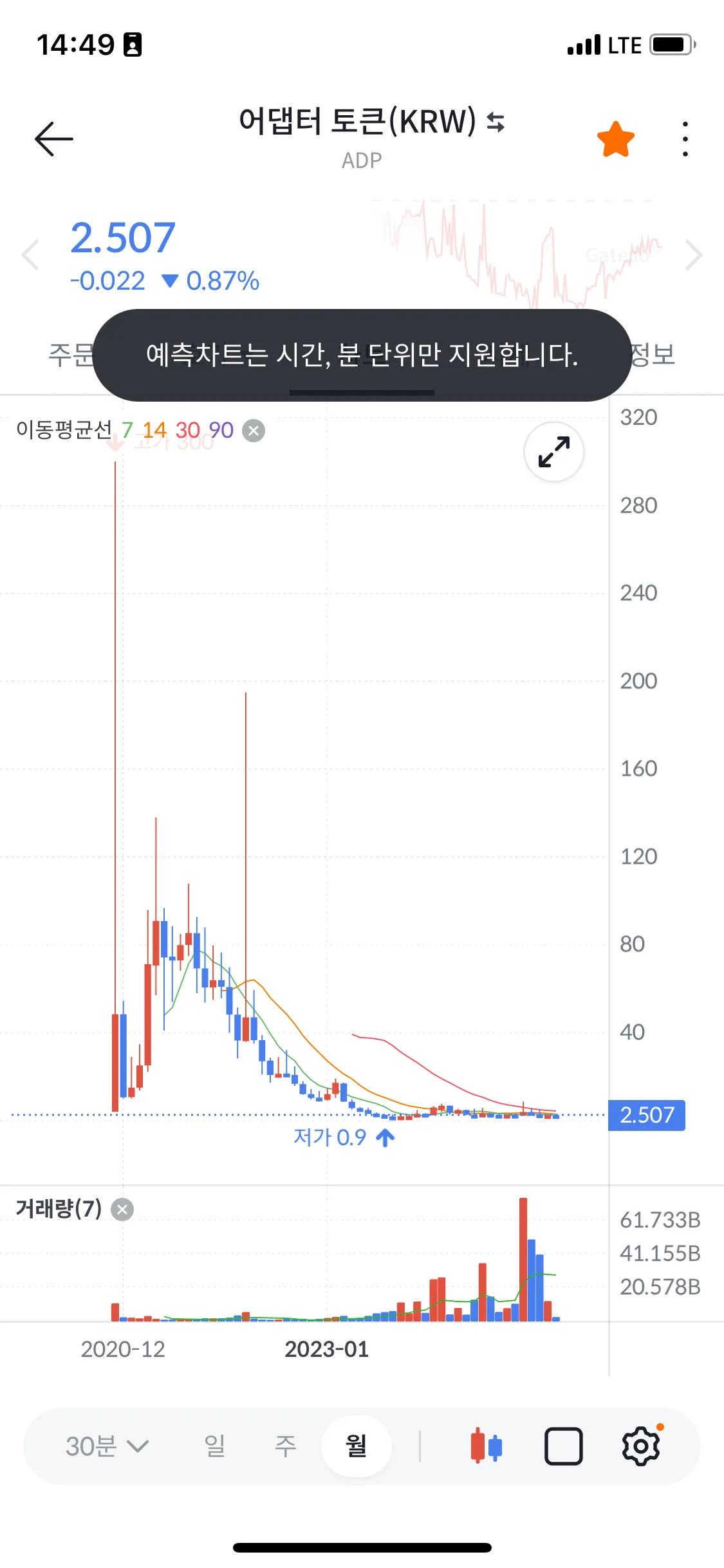Toggle the orange favorite star
This screenshot has width=724, height=1568.
[616, 138]
